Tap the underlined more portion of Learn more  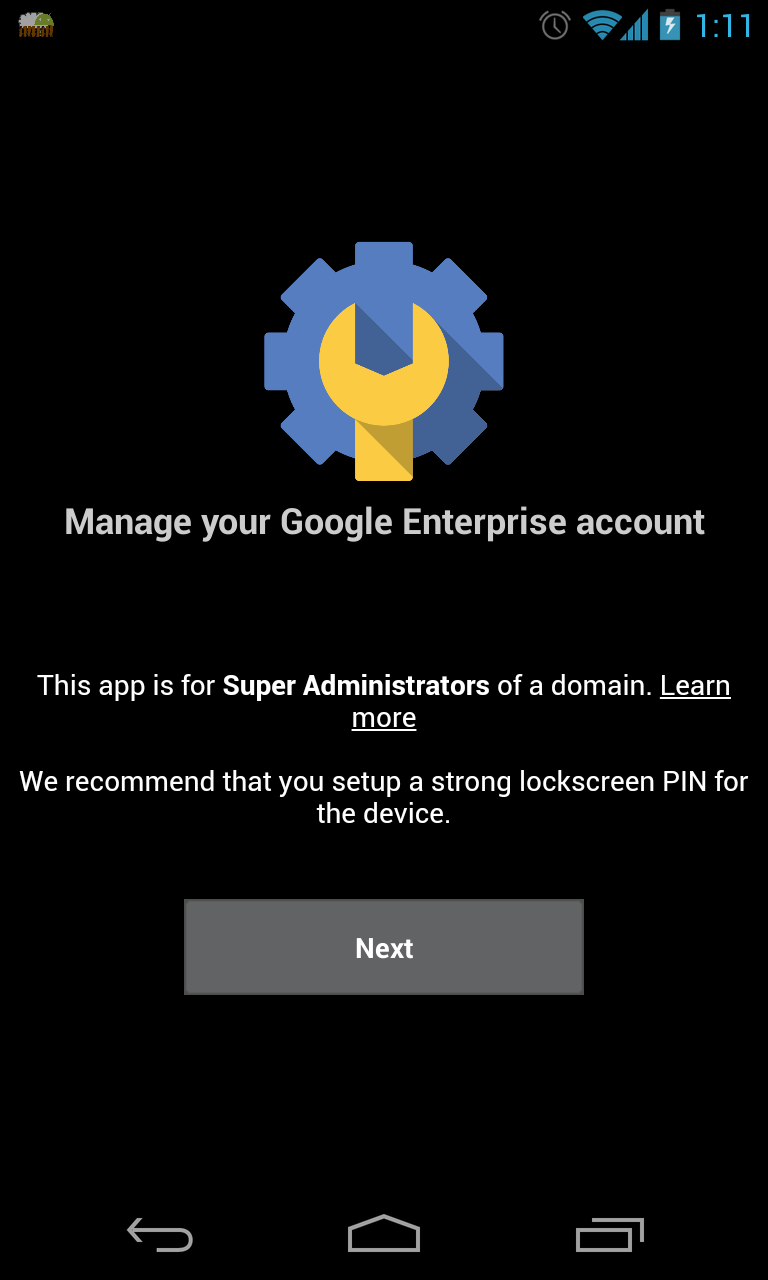click(x=384, y=718)
